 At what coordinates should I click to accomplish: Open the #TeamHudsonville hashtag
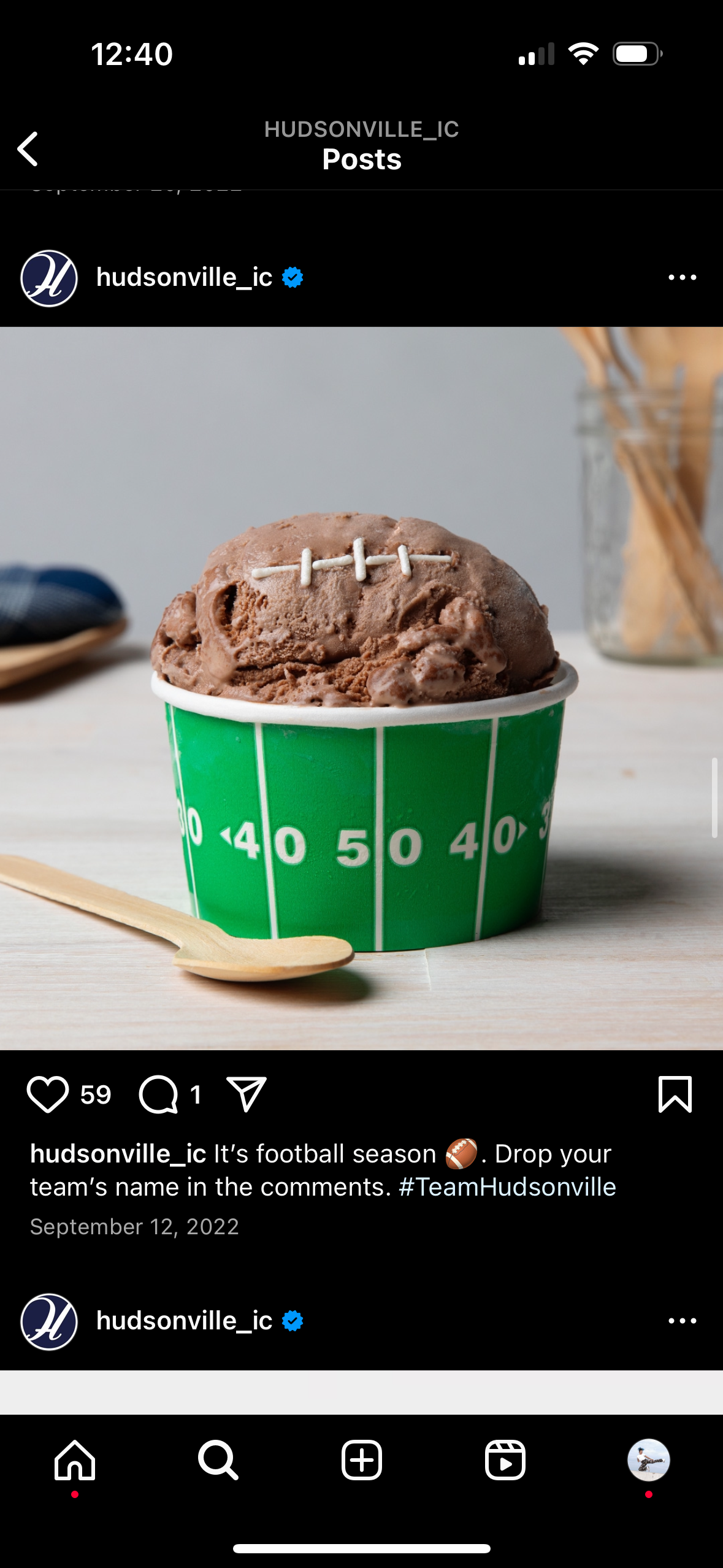click(x=507, y=1187)
